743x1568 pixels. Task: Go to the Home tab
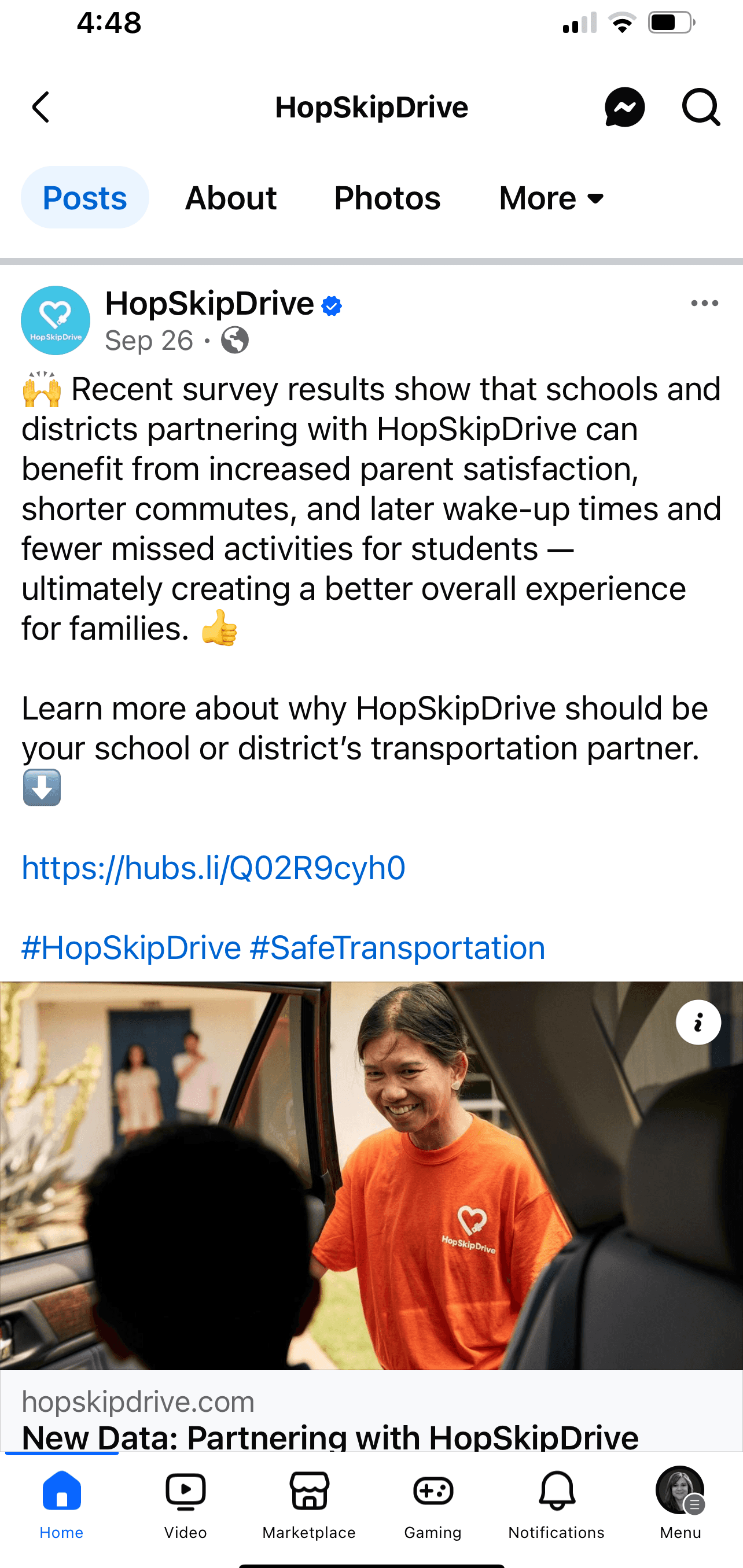(x=61, y=1501)
